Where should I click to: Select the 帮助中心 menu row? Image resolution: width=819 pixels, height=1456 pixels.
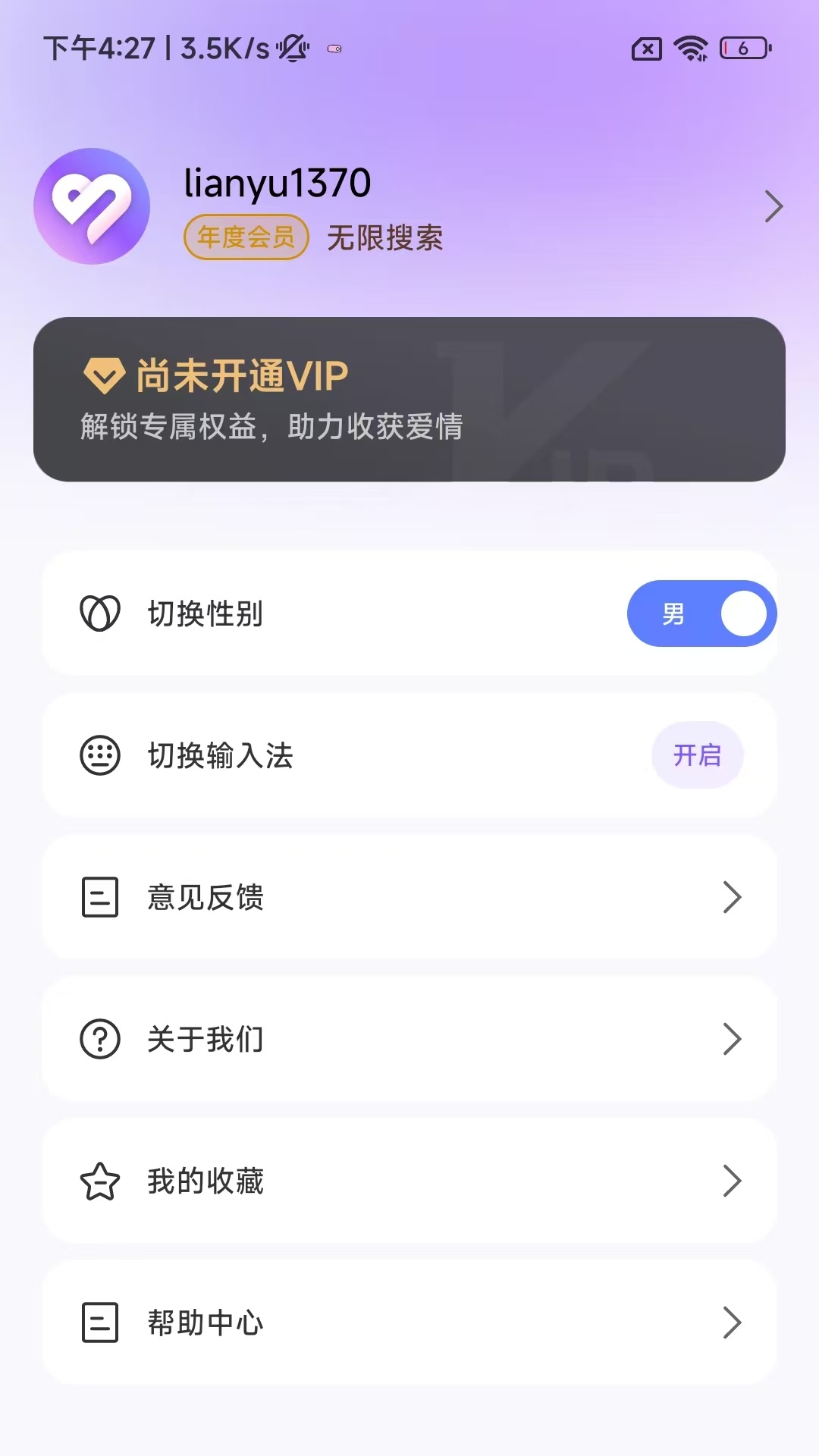click(409, 1322)
